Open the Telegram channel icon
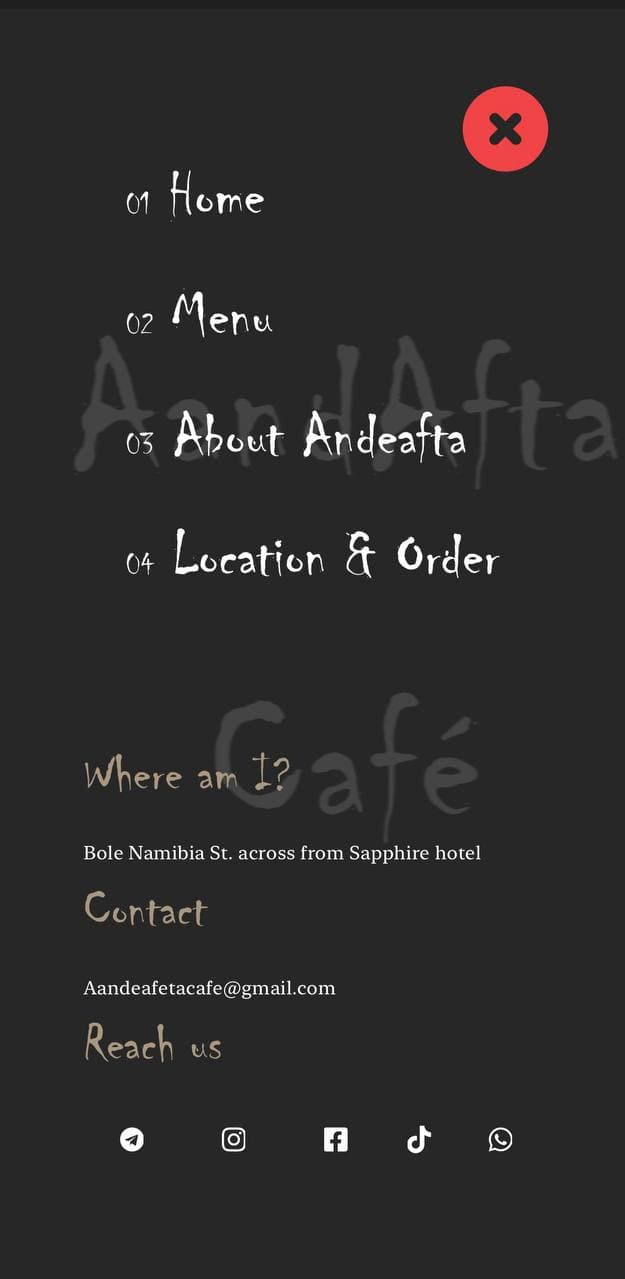 132,1139
